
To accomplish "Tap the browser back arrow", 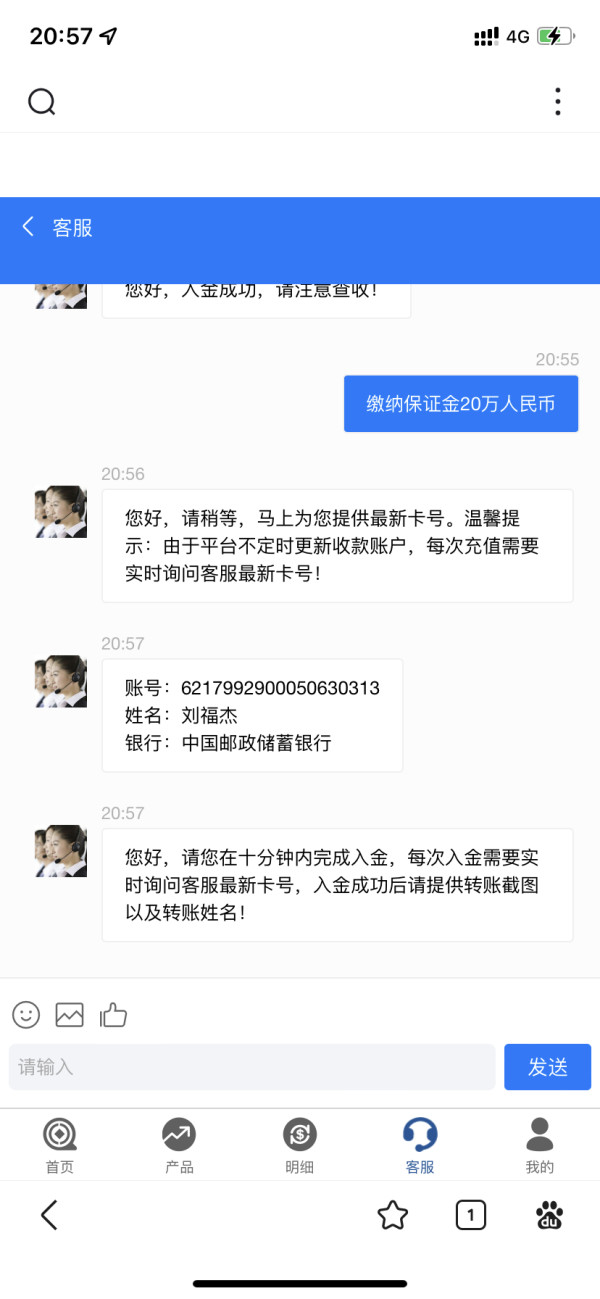I will click(49, 1215).
